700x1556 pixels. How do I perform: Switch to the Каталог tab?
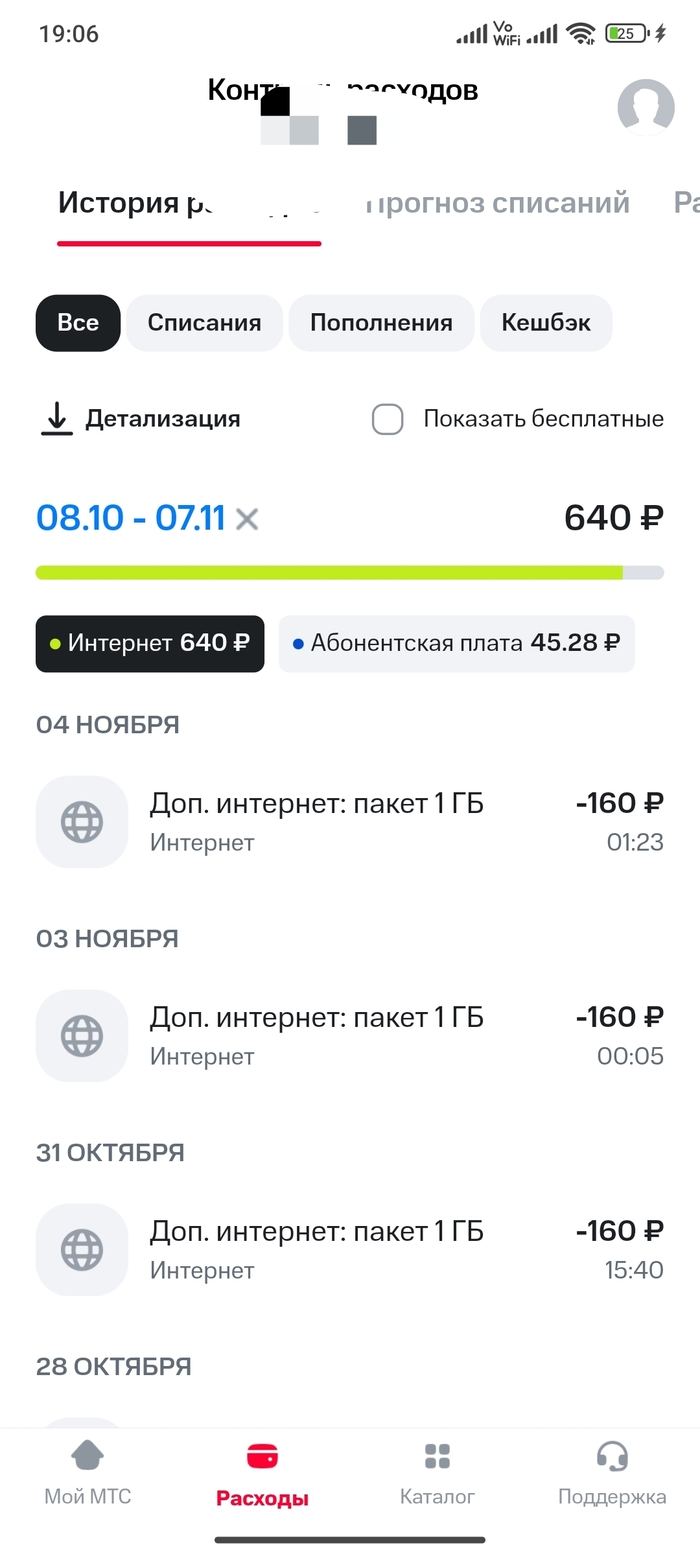coord(437,1473)
